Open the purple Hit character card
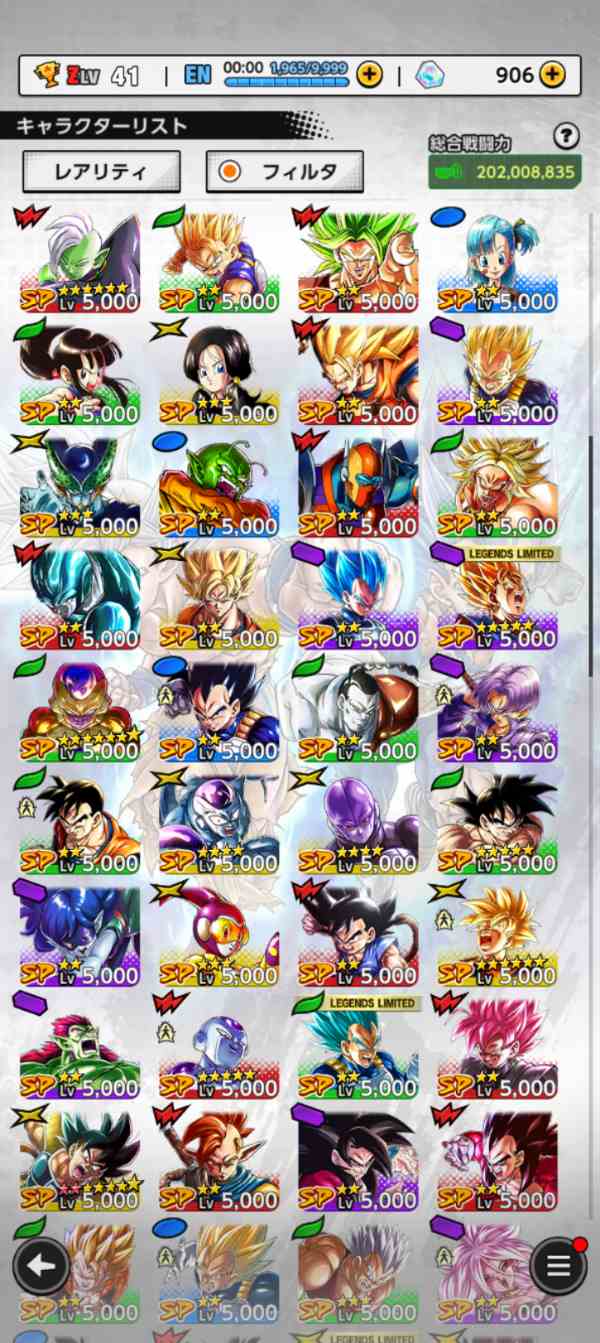This screenshot has height=1343, width=600. pyautogui.click(x=358, y=824)
